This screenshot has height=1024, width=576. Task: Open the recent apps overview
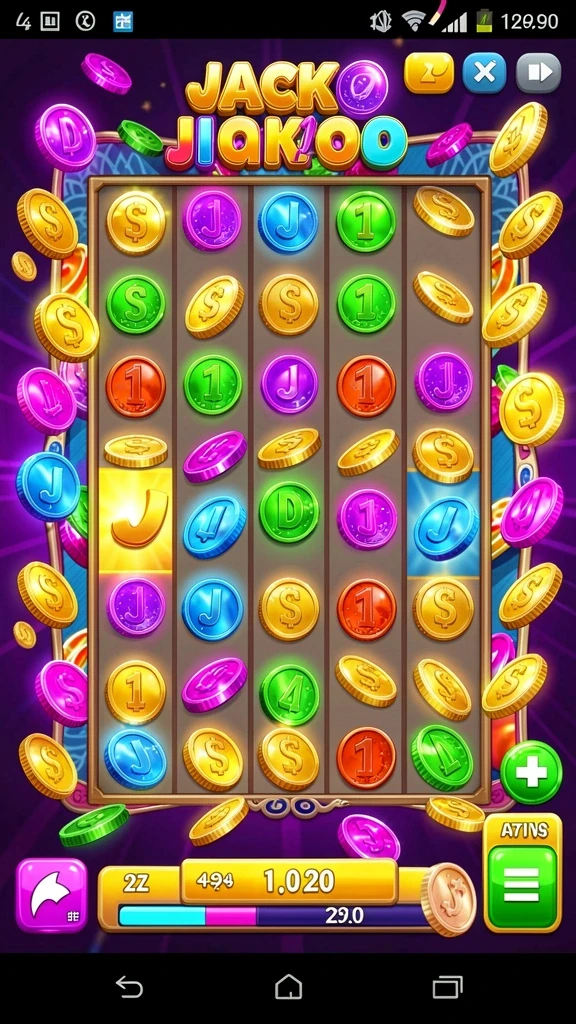(x=447, y=986)
